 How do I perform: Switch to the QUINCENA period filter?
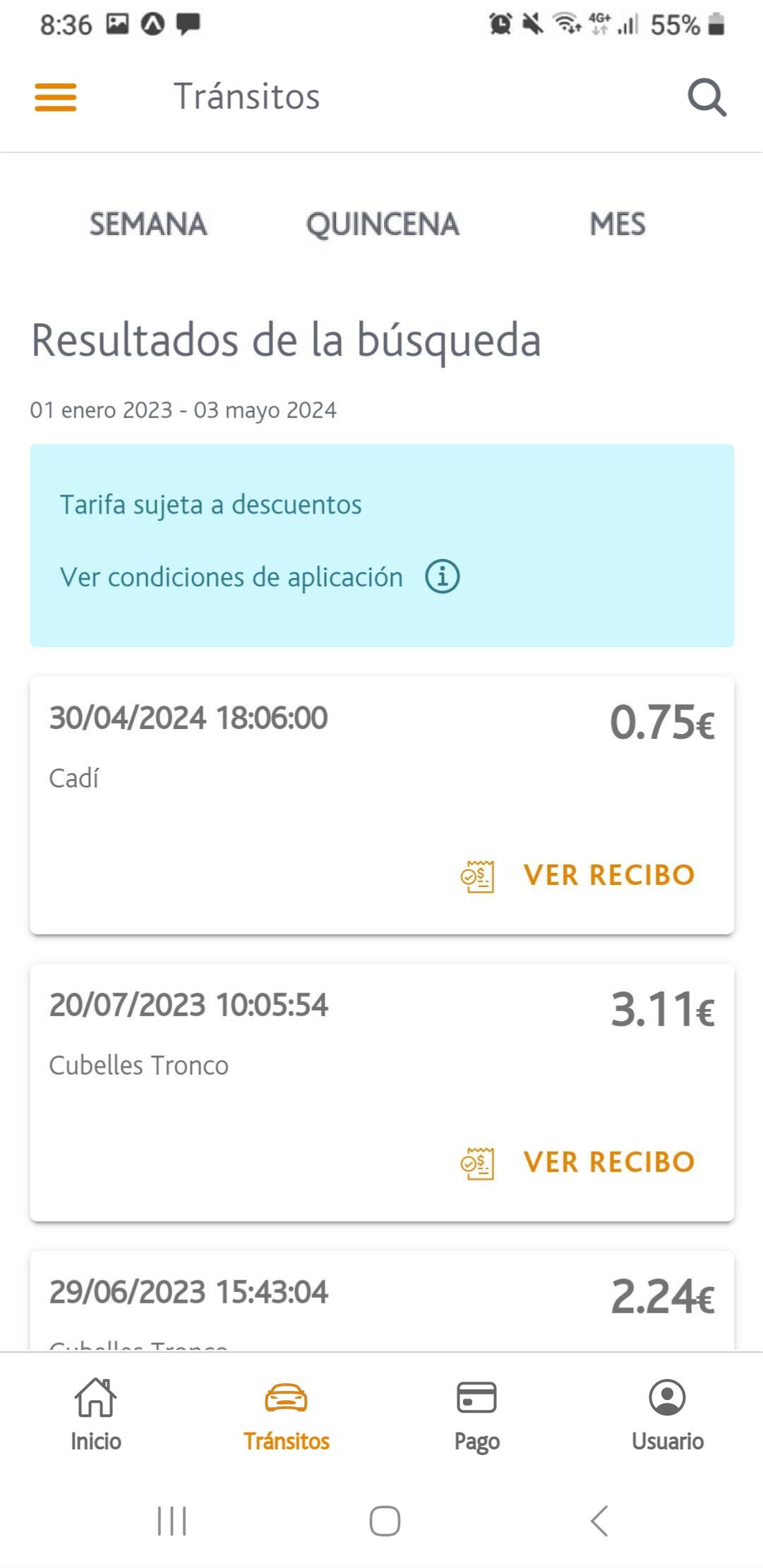(x=383, y=224)
